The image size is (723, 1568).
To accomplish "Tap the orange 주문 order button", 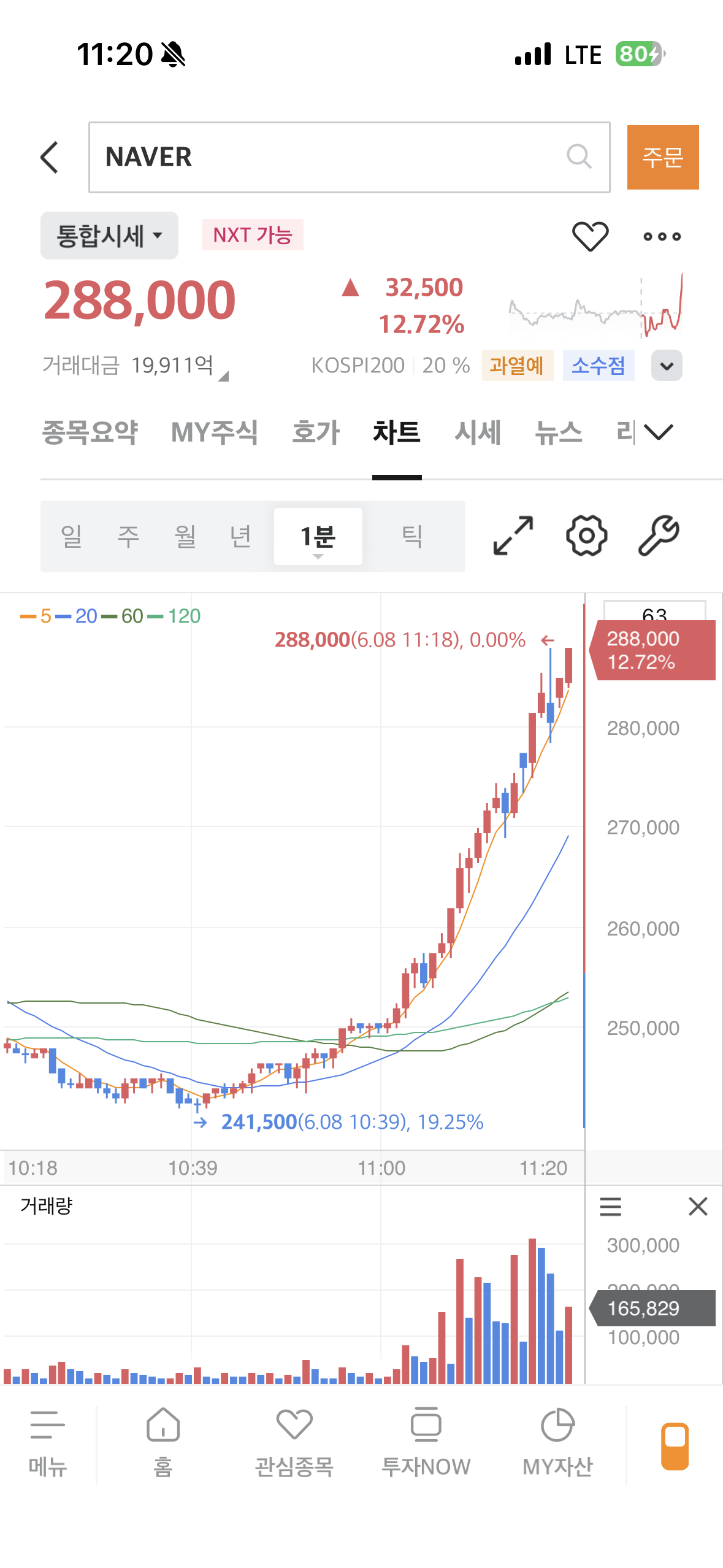I will pos(663,157).
